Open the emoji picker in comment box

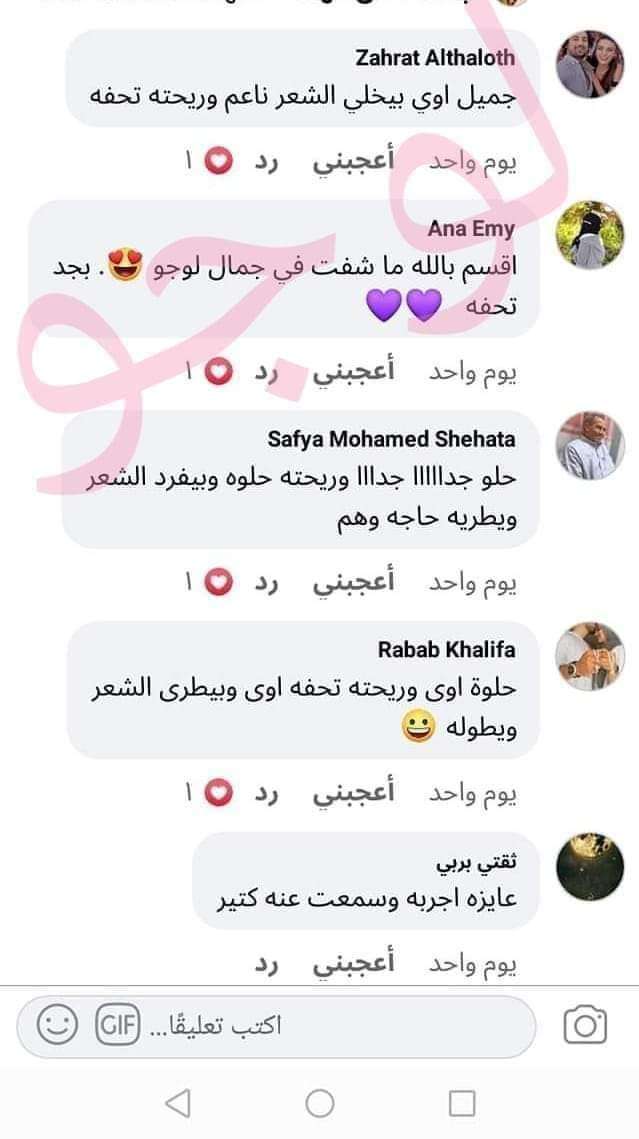57,1026
